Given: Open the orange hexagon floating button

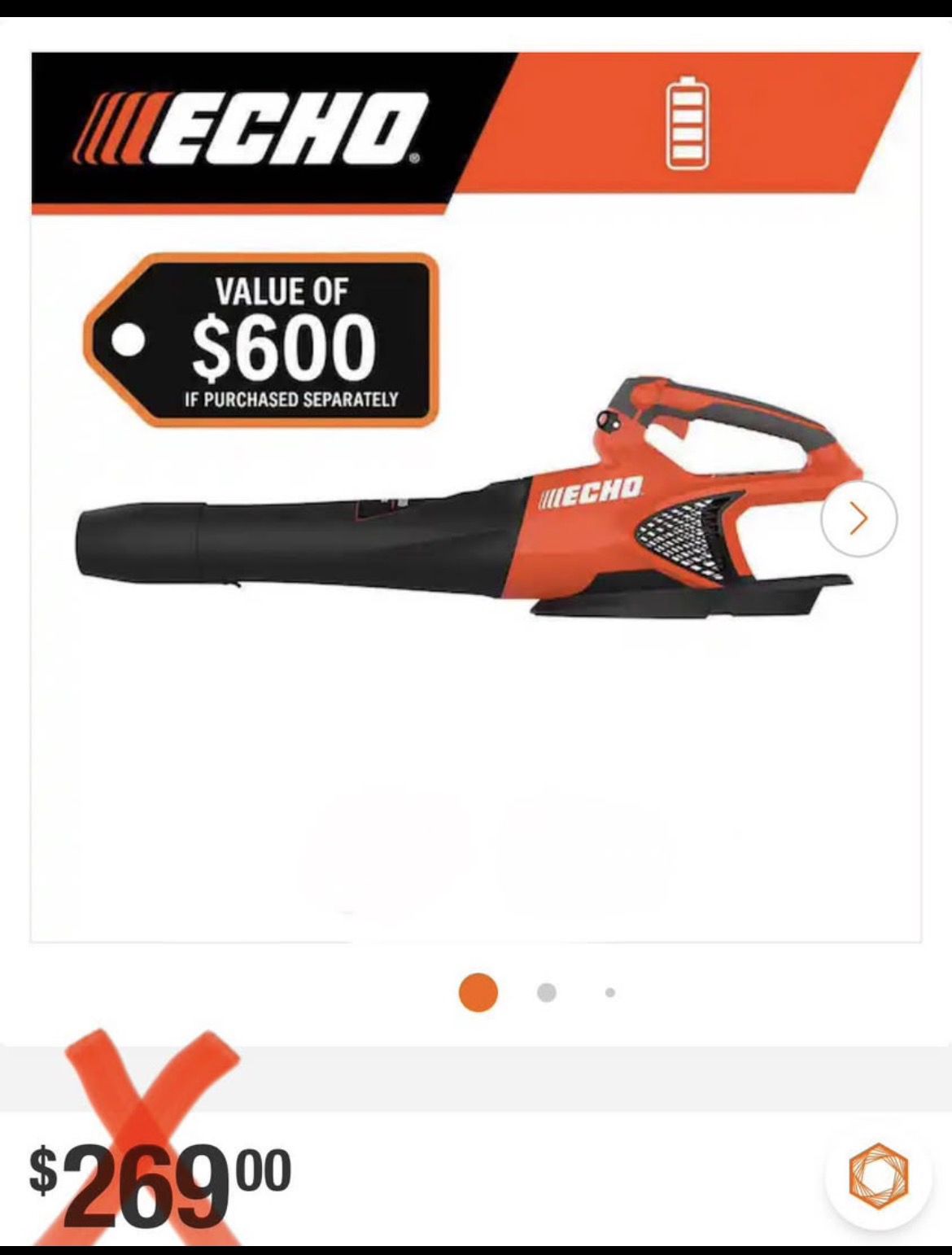Looking at the screenshot, I should coord(878,1176).
